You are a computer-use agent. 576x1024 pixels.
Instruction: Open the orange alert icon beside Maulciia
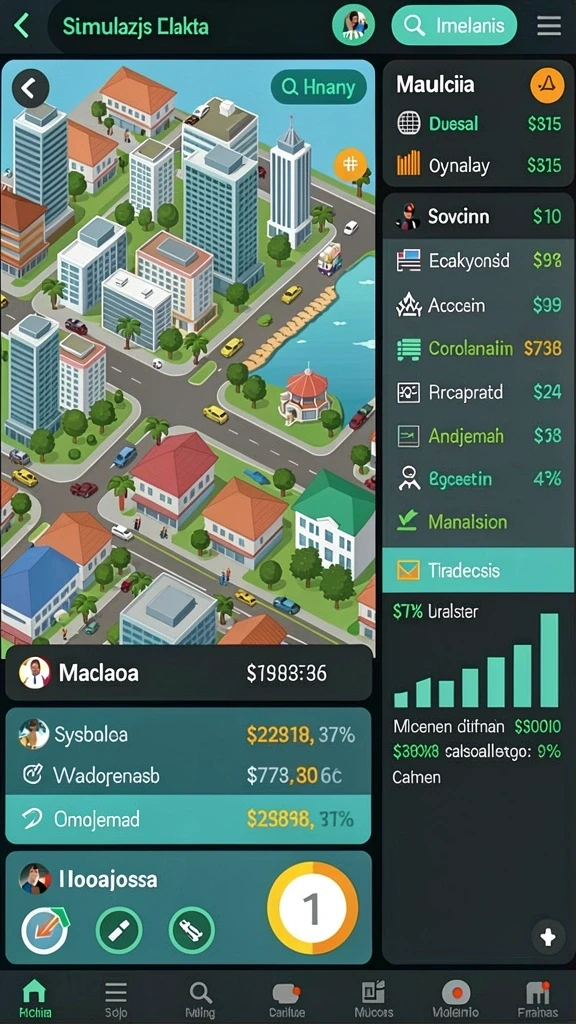(x=547, y=86)
